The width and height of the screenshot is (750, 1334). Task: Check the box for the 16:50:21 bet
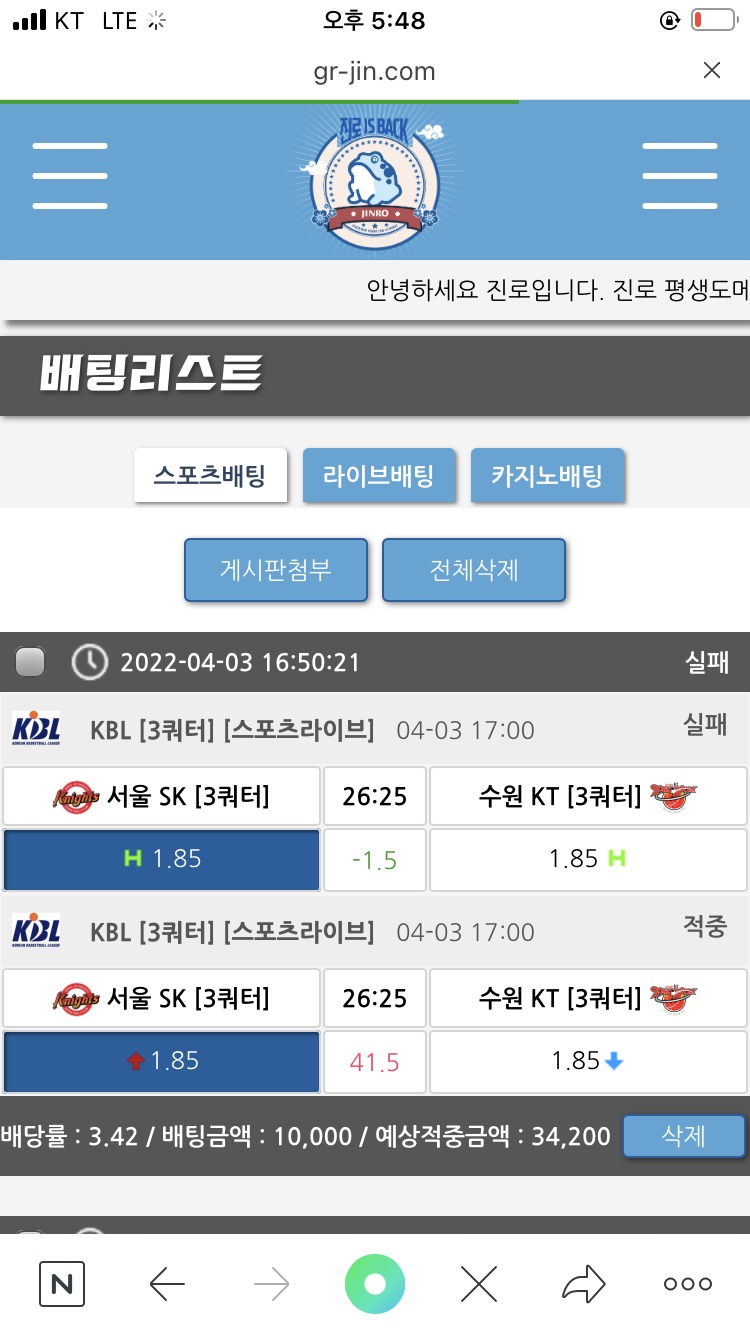[x=30, y=662]
